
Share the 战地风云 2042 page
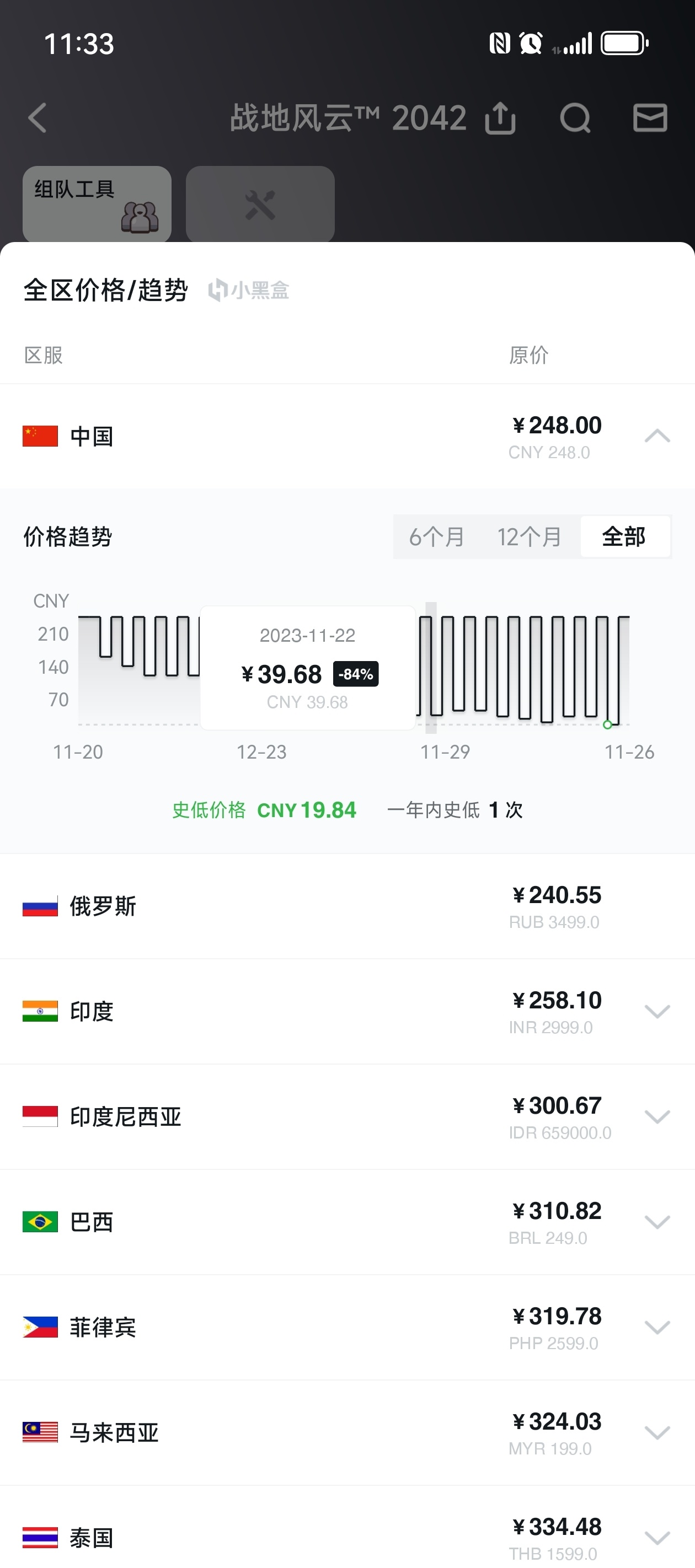(500, 117)
